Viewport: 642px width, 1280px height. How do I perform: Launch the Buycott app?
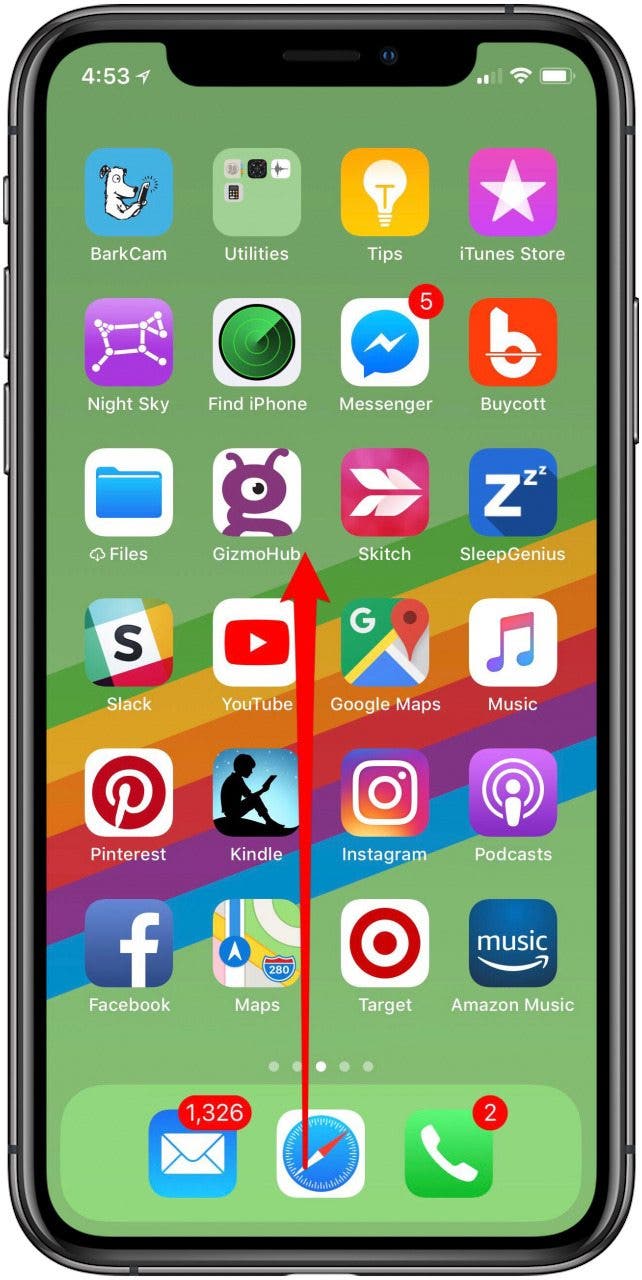click(513, 343)
